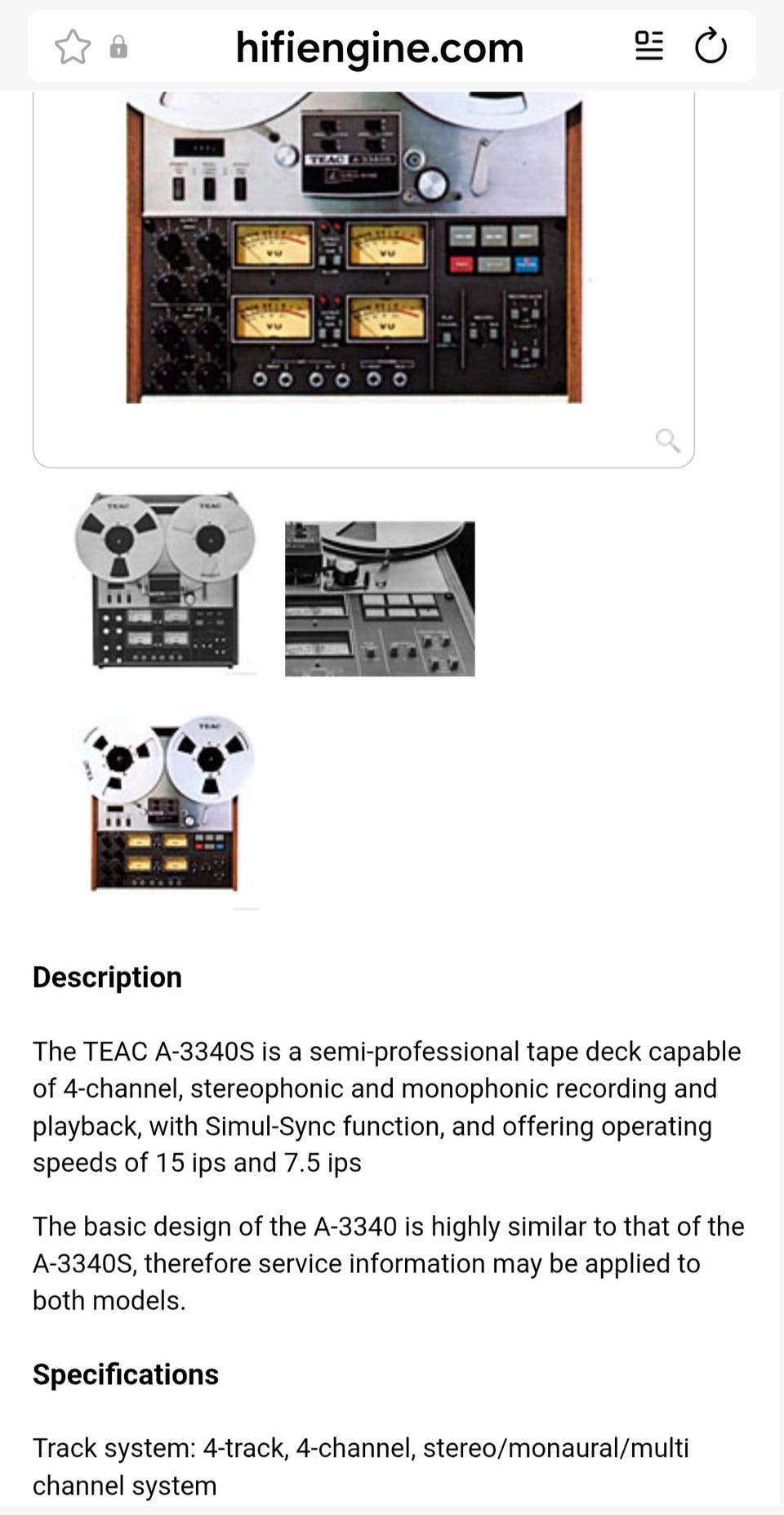Viewport: 784px width, 1515px height.
Task: Select the silver-reel front view thumbnail
Action: pyautogui.click(x=165, y=581)
